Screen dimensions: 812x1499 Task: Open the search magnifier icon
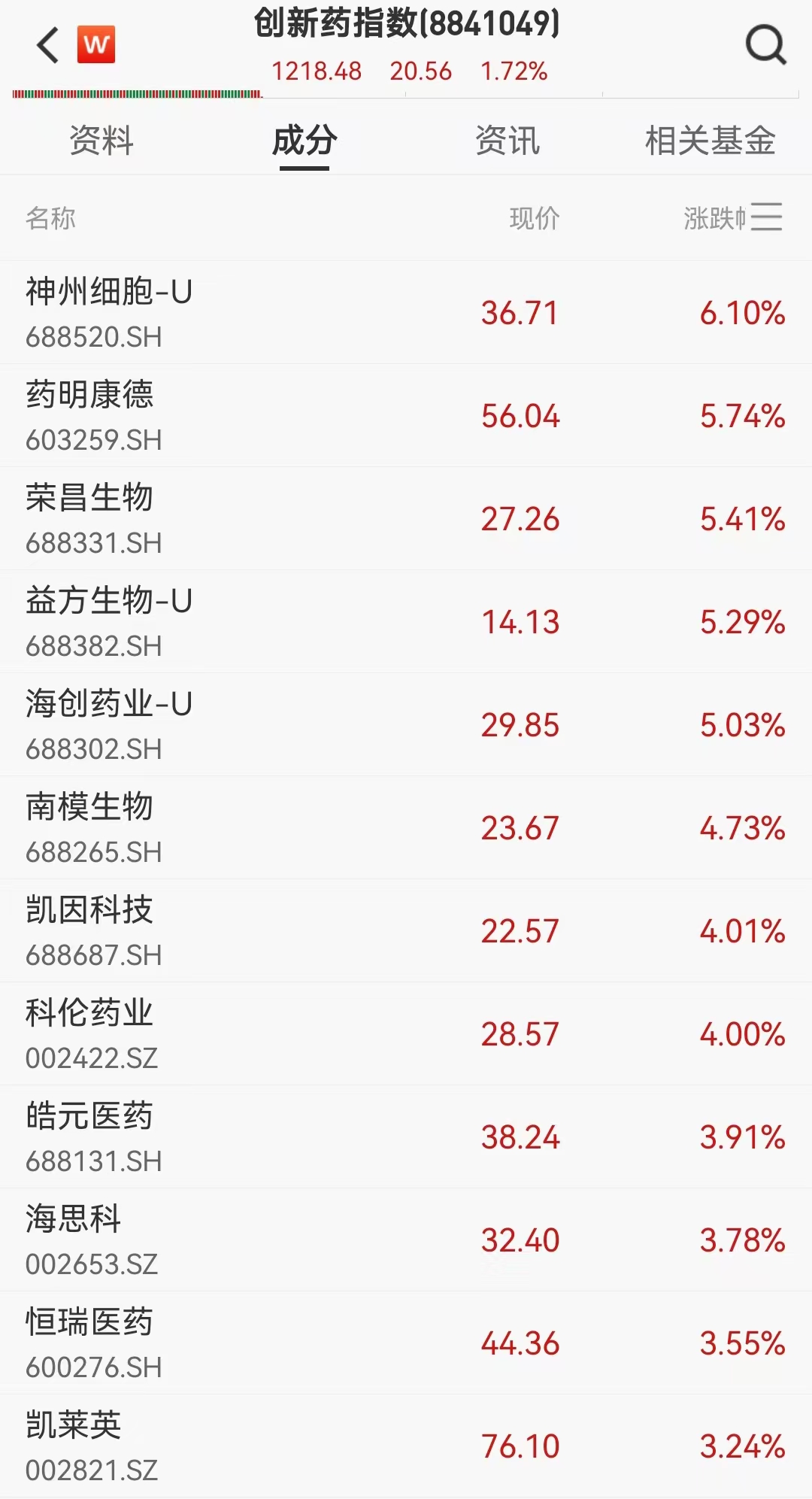(765, 45)
